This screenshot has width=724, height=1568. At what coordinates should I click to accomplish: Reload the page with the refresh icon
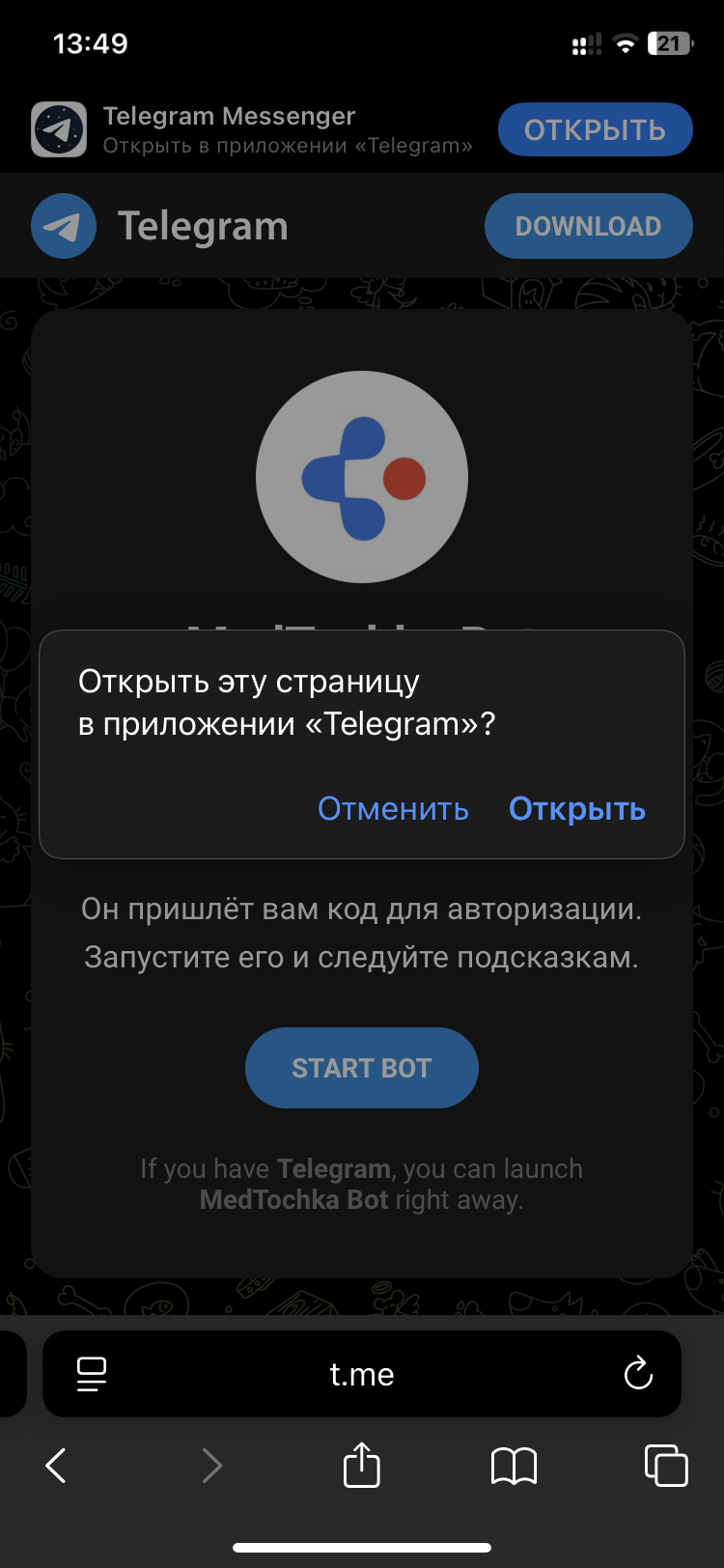(638, 1374)
